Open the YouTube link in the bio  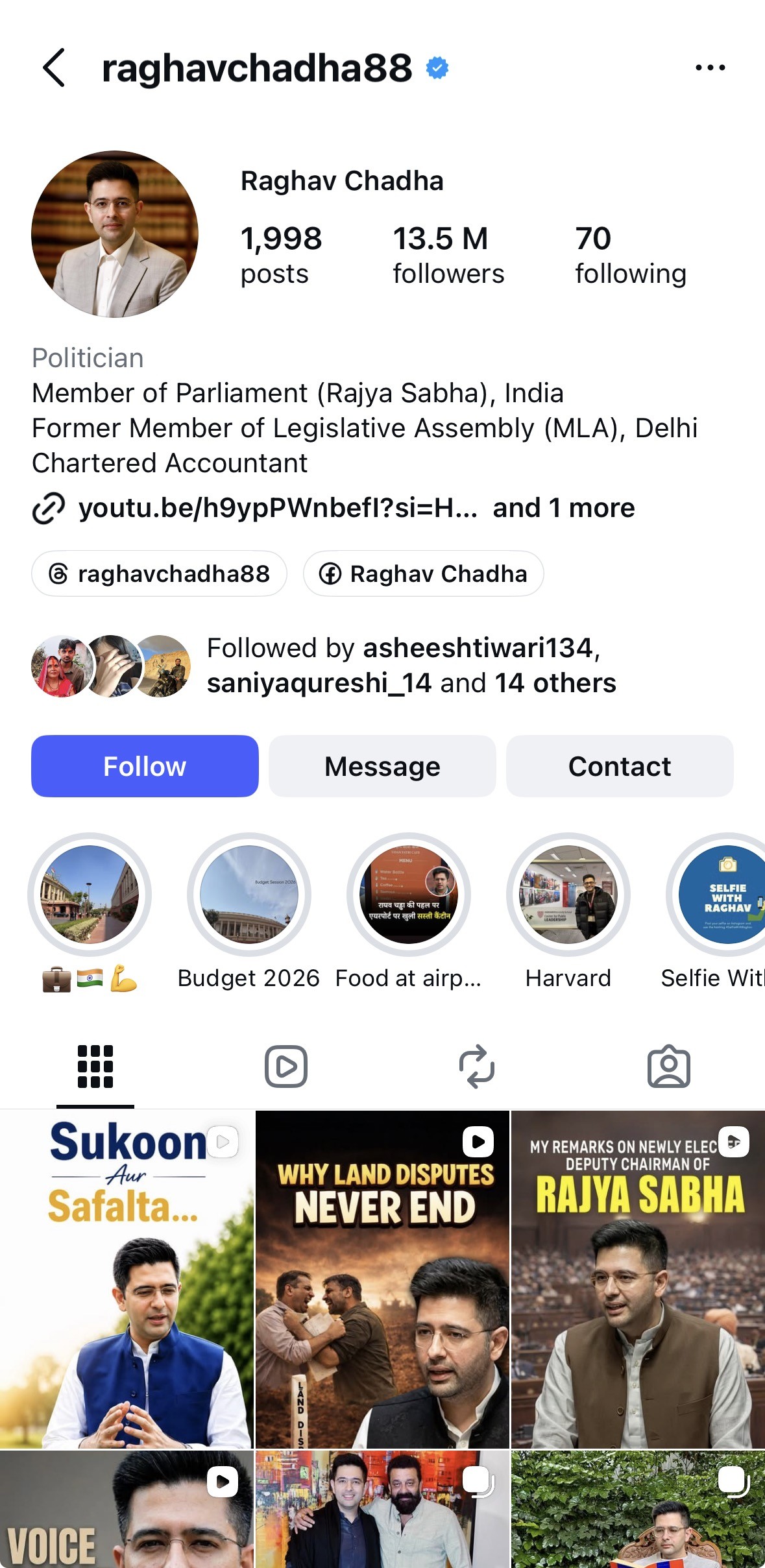278,508
